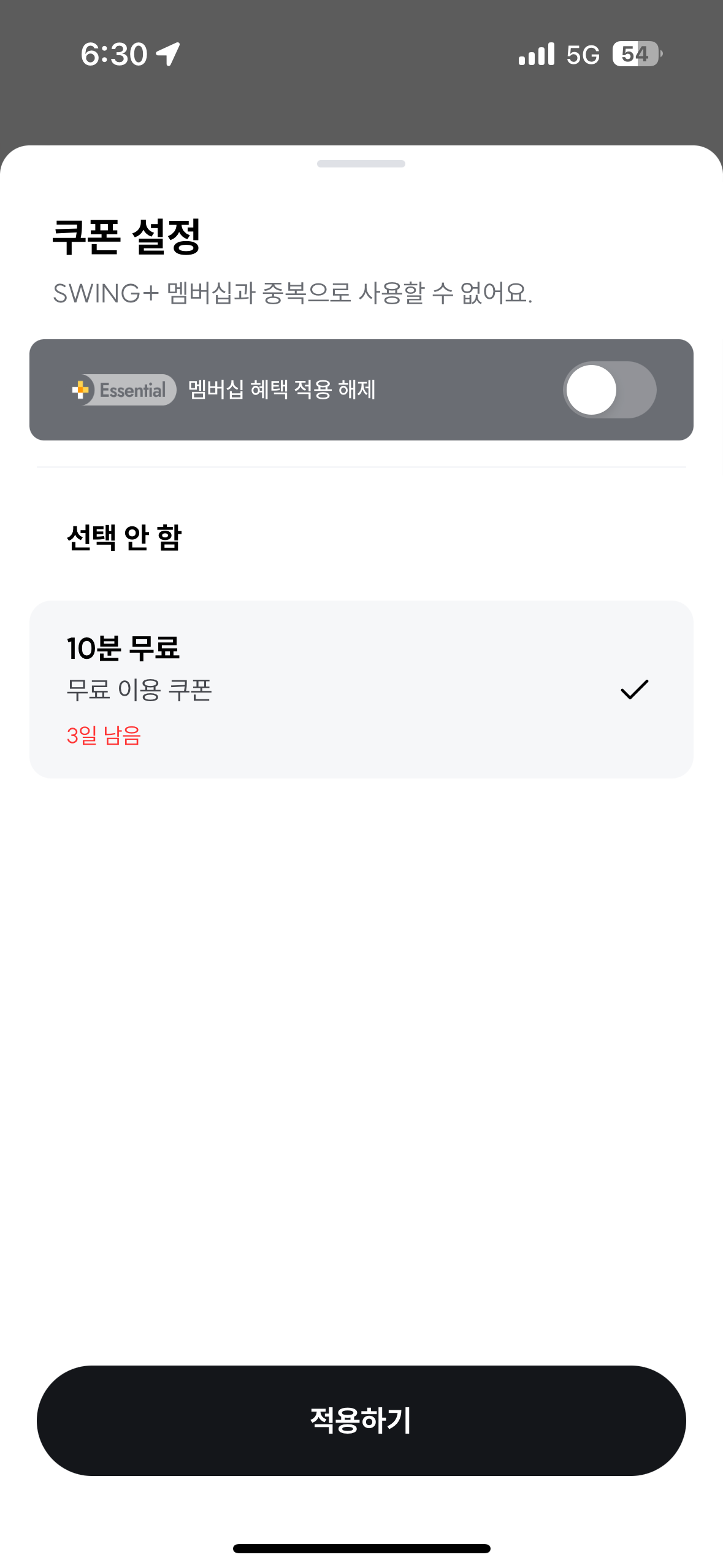
Task: Tap the sheet drag handle
Action: tap(361, 164)
